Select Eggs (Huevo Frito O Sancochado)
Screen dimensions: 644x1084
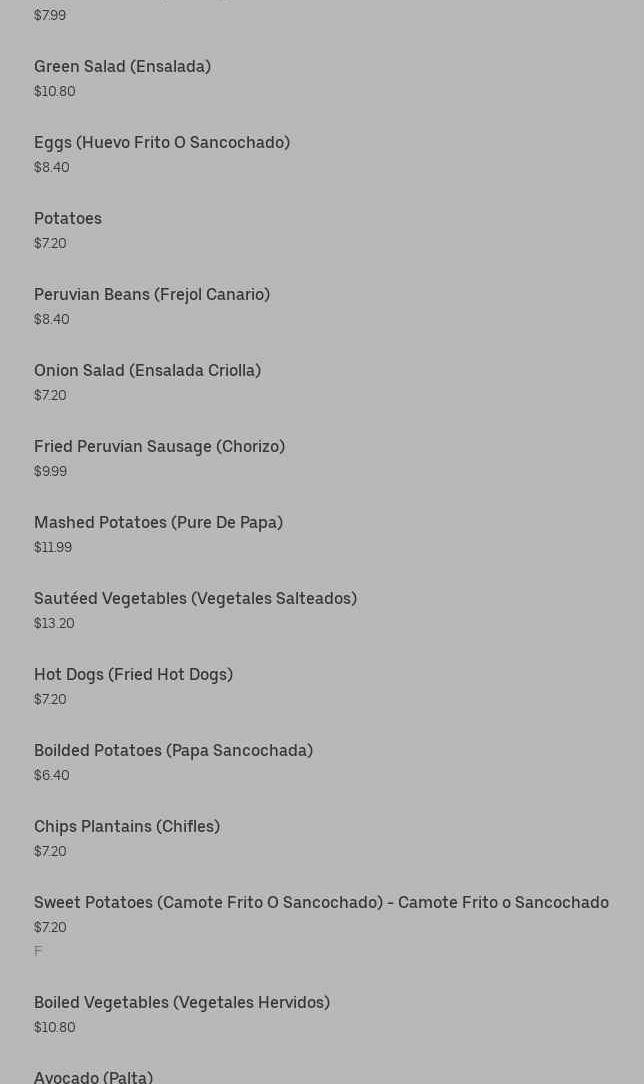(162, 143)
